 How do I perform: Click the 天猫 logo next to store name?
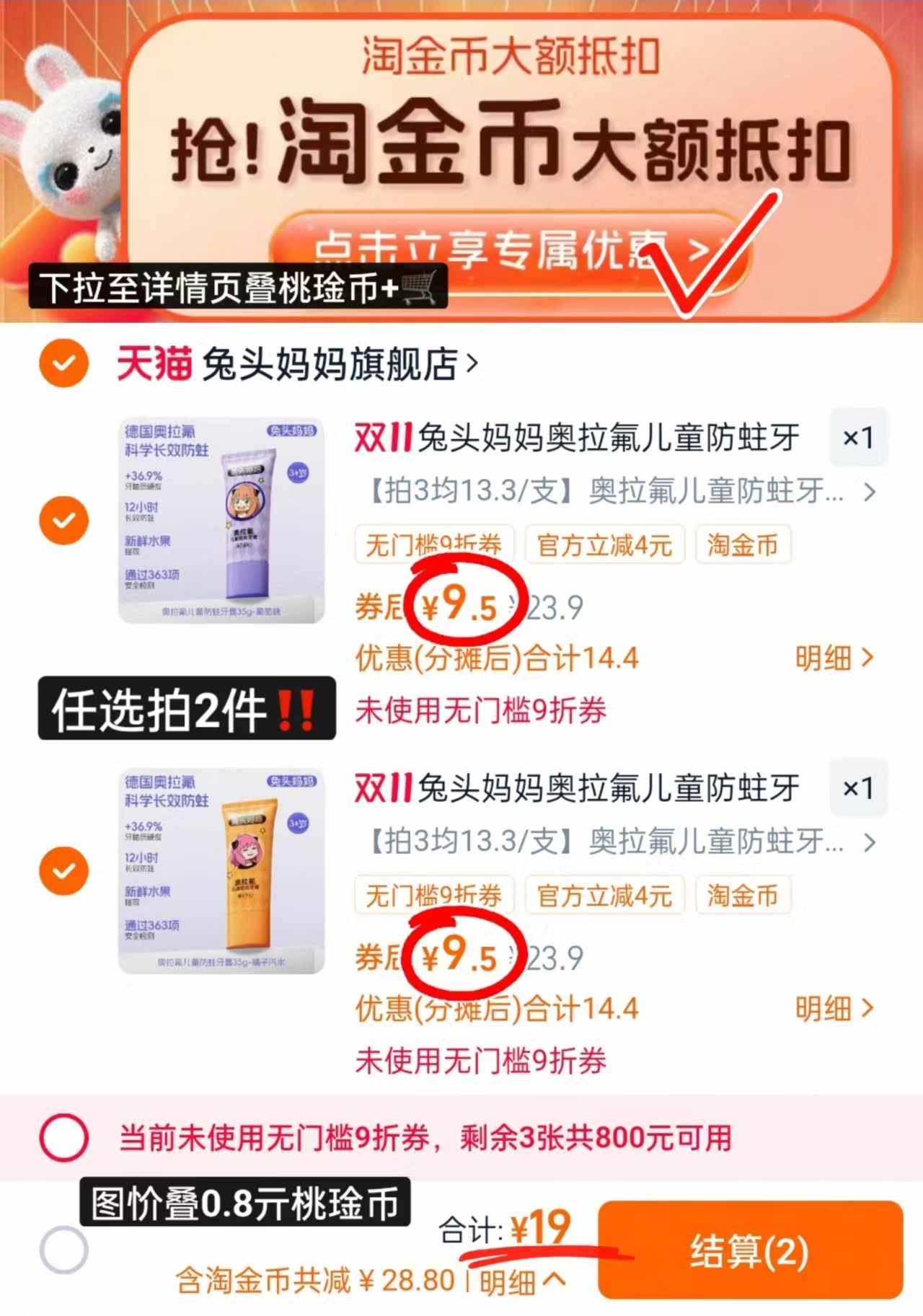pyautogui.click(x=155, y=364)
